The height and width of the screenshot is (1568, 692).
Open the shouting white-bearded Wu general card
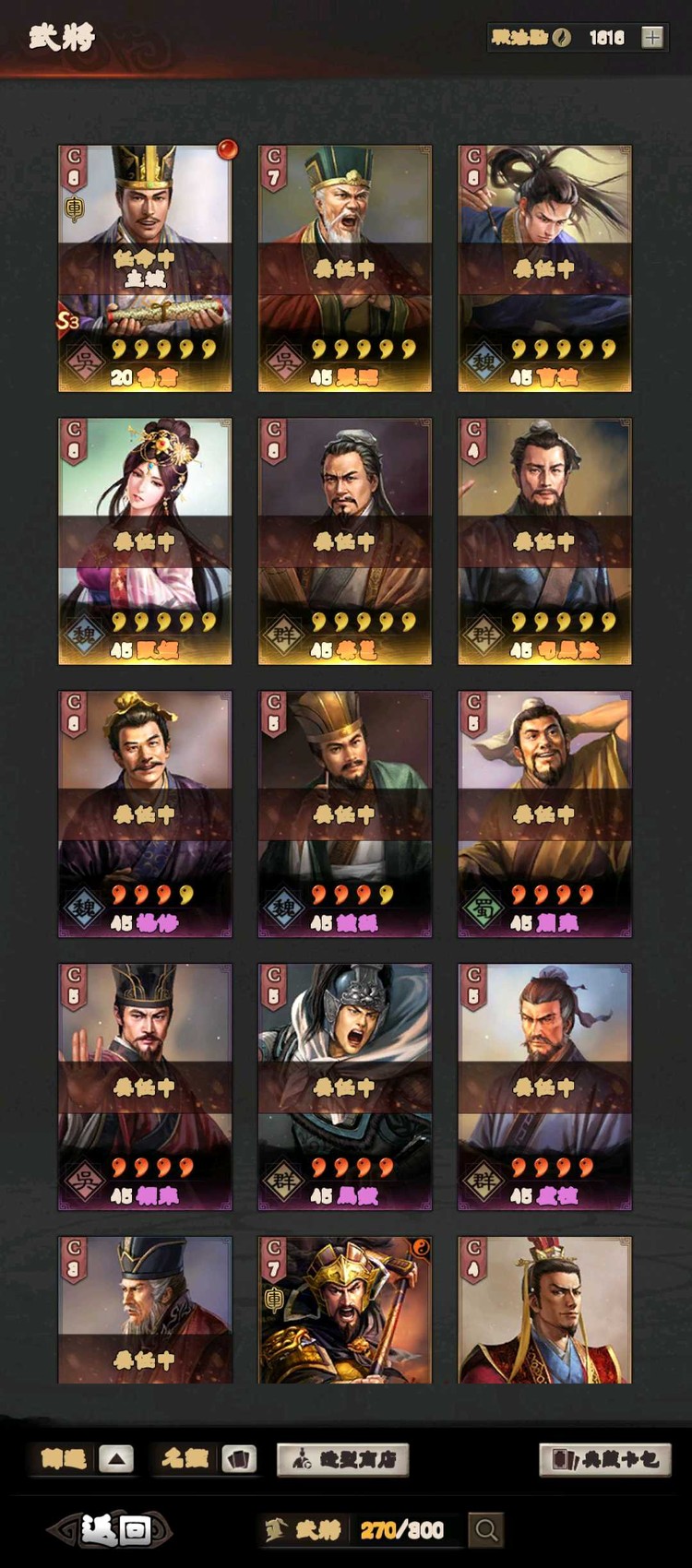344,268
